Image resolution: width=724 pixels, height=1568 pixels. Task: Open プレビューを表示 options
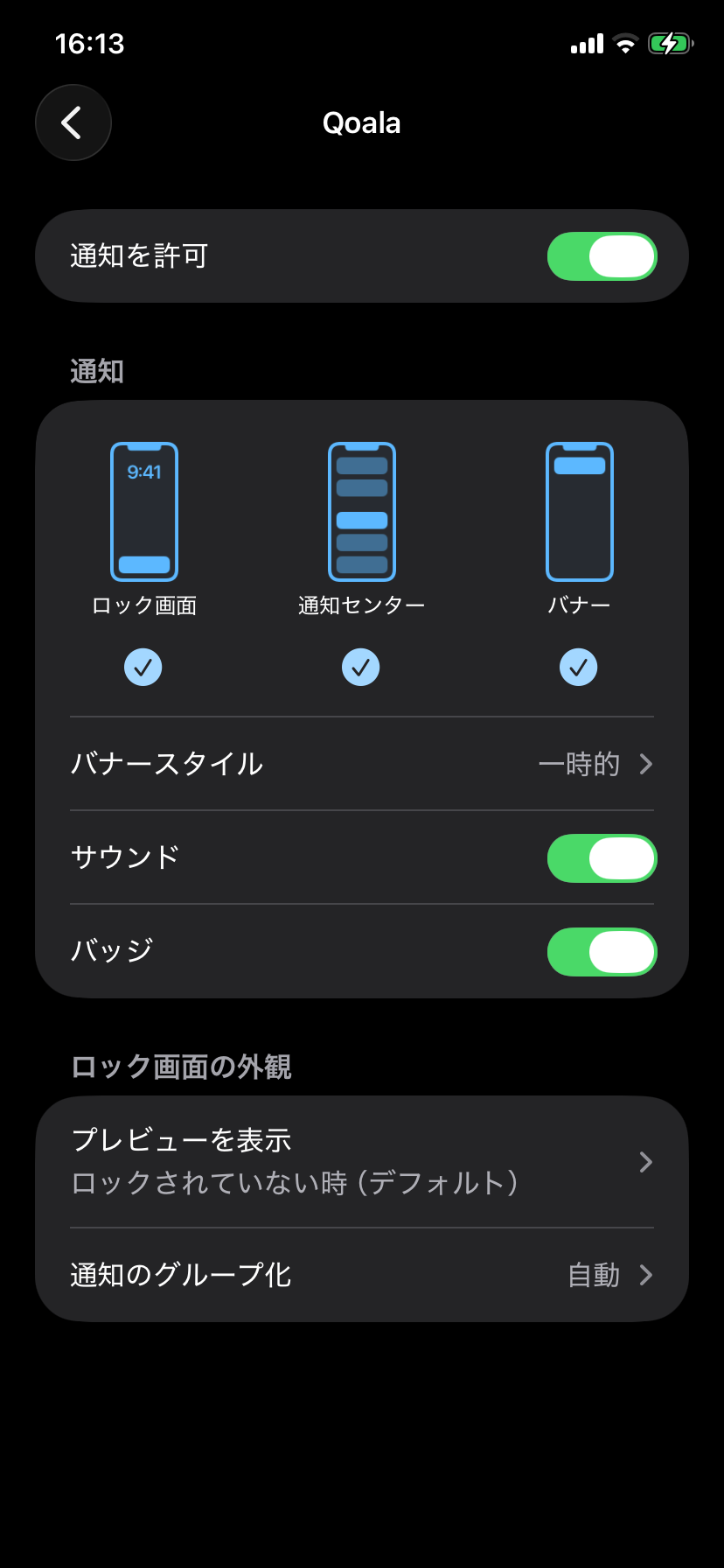click(x=362, y=1162)
